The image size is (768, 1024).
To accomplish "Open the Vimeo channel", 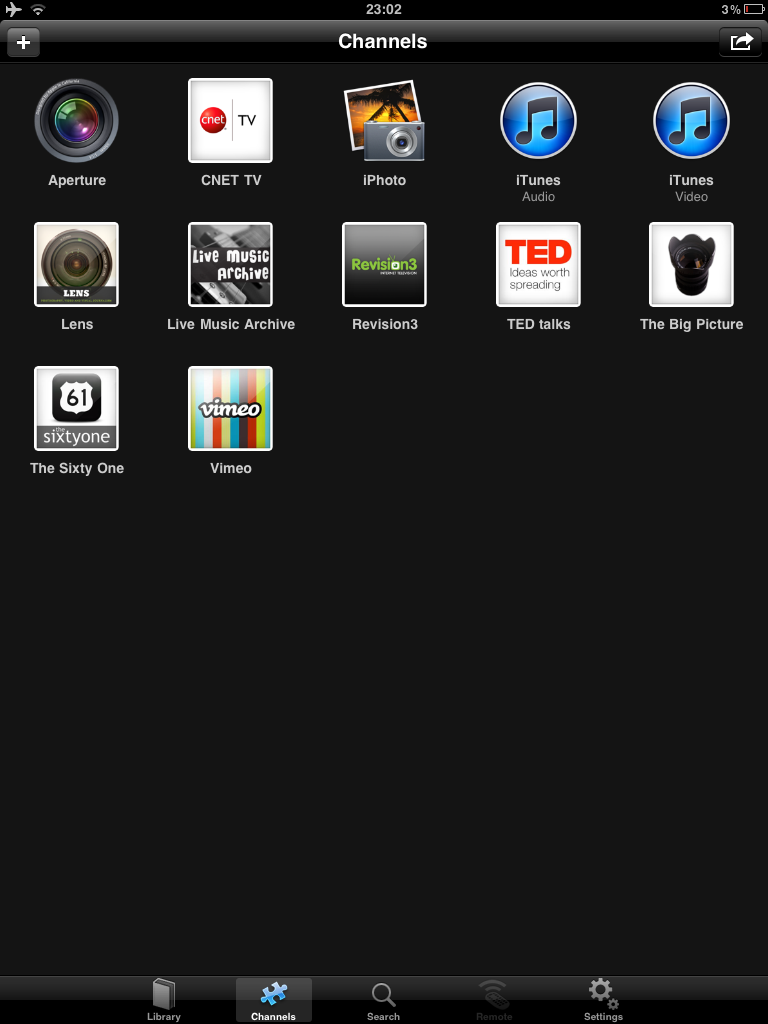I will (x=230, y=409).
